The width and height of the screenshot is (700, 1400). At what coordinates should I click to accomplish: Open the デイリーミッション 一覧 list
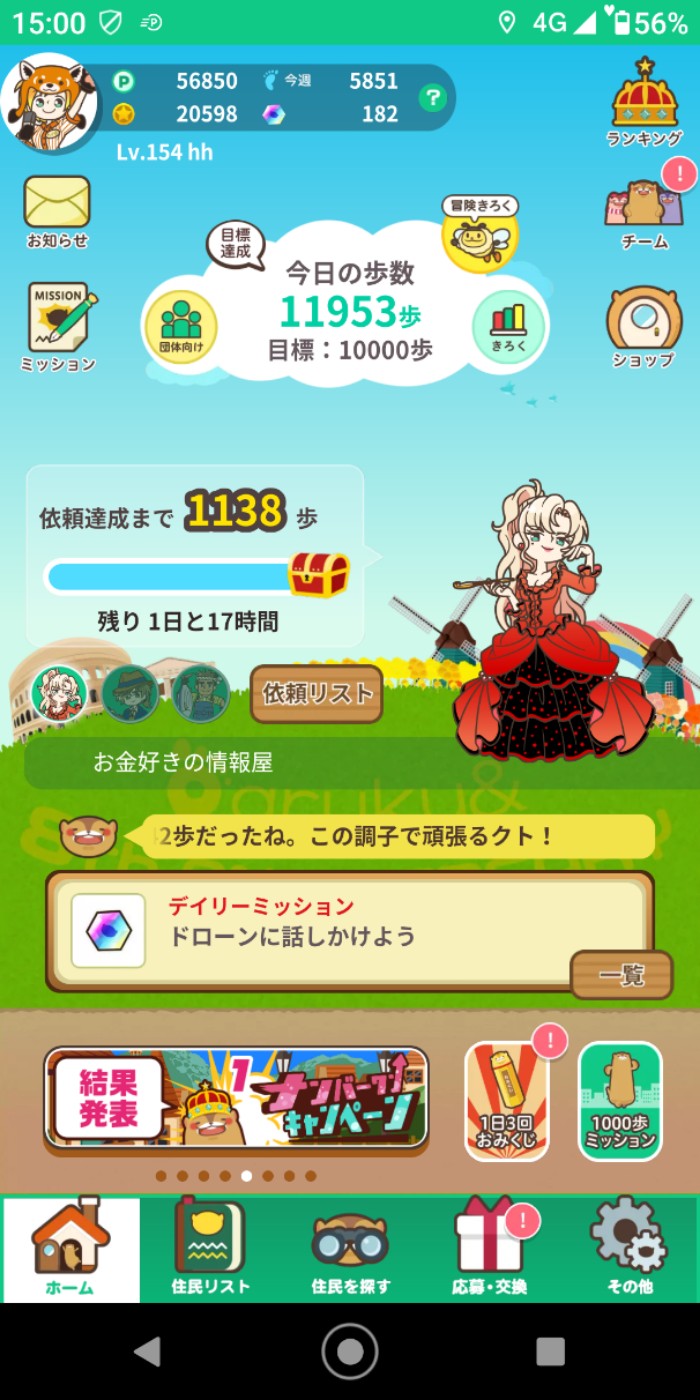tap(621, 975)
